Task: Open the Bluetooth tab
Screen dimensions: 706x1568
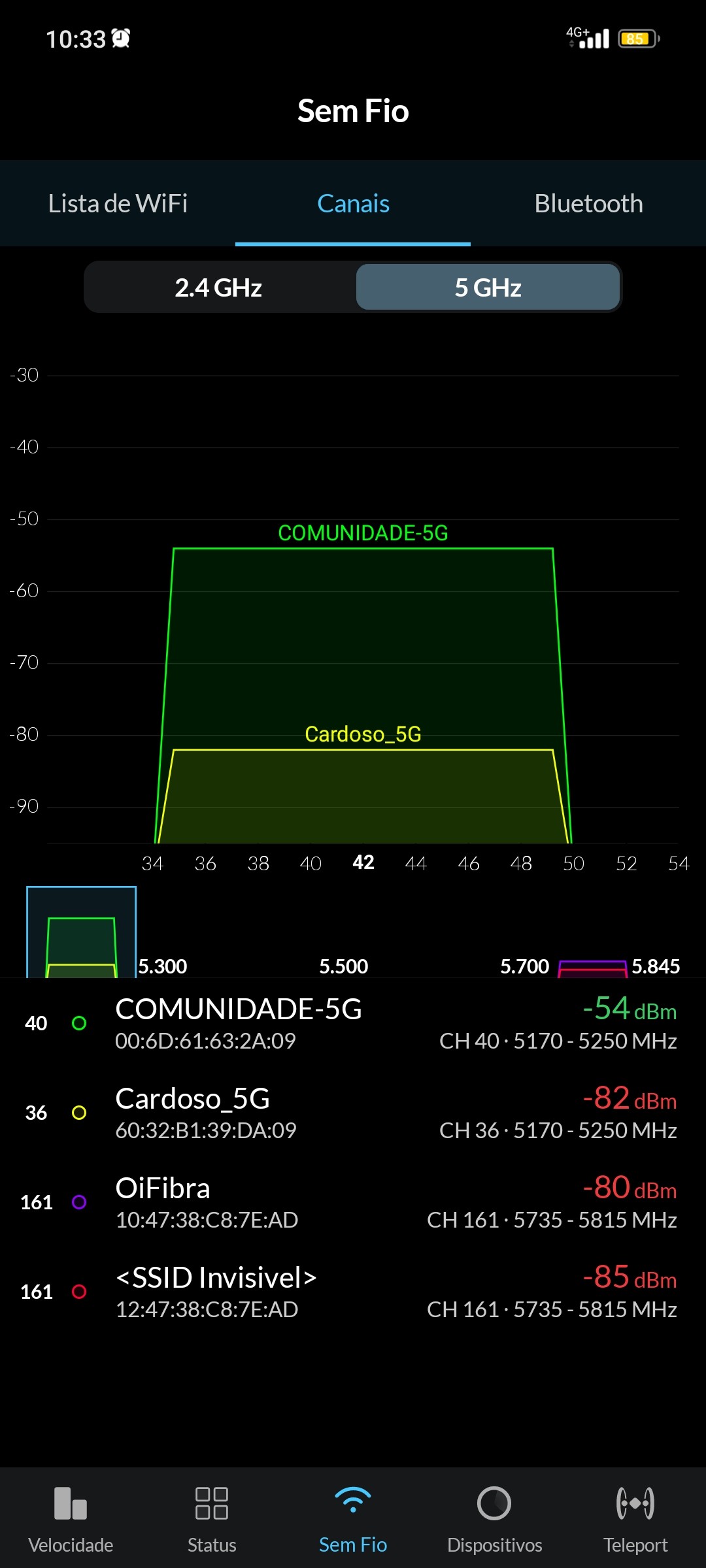Action: point(588,204)
